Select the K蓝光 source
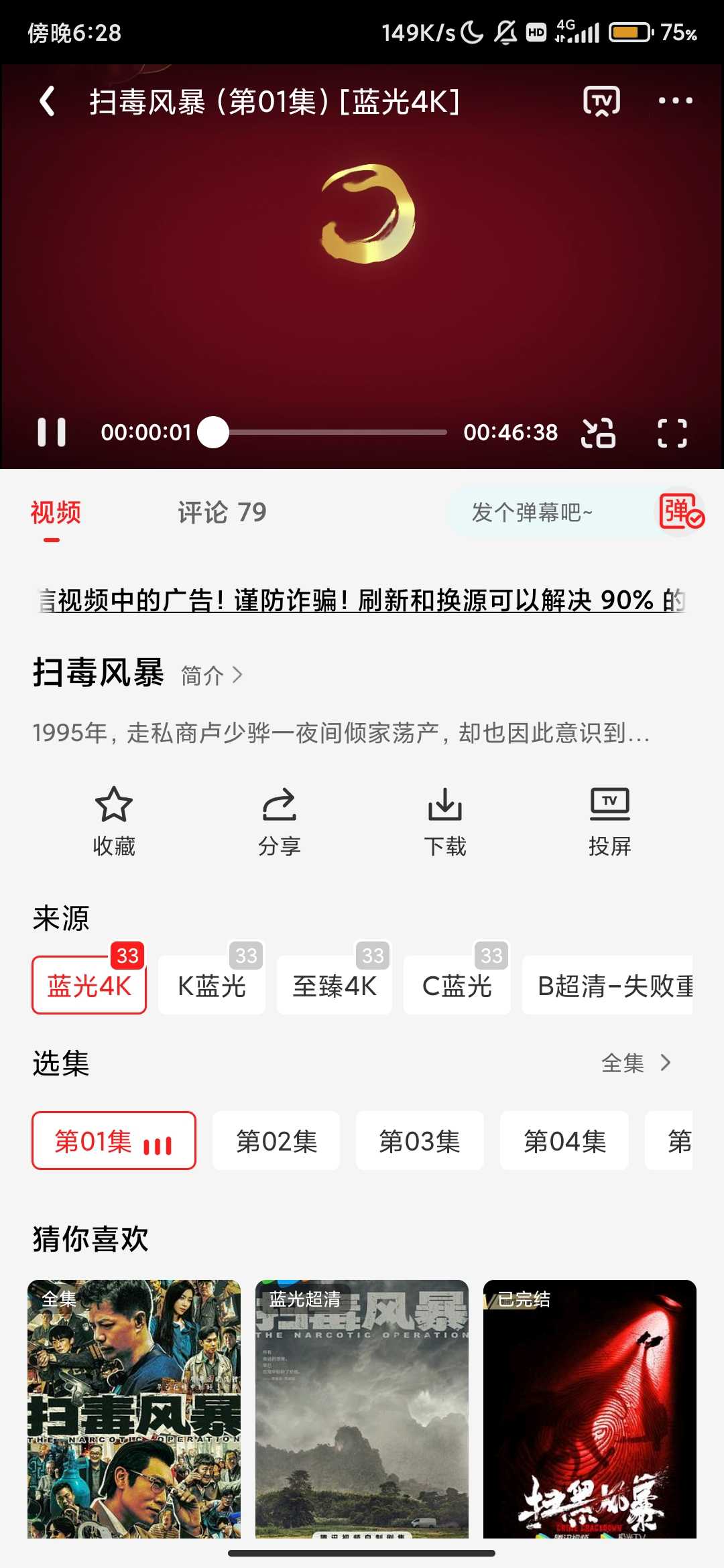 coord(212,986)
